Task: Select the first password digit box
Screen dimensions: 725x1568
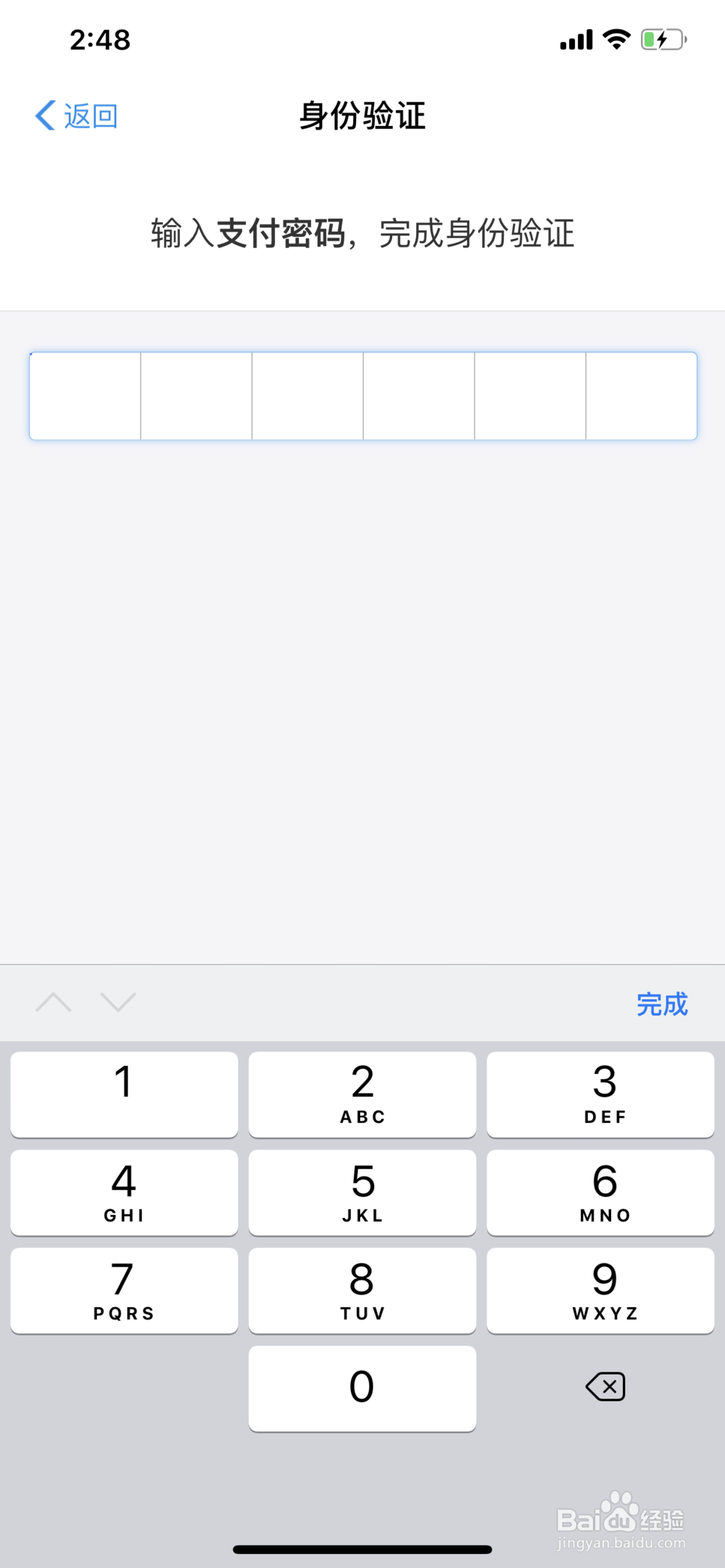Action: [x=85, y=396]
